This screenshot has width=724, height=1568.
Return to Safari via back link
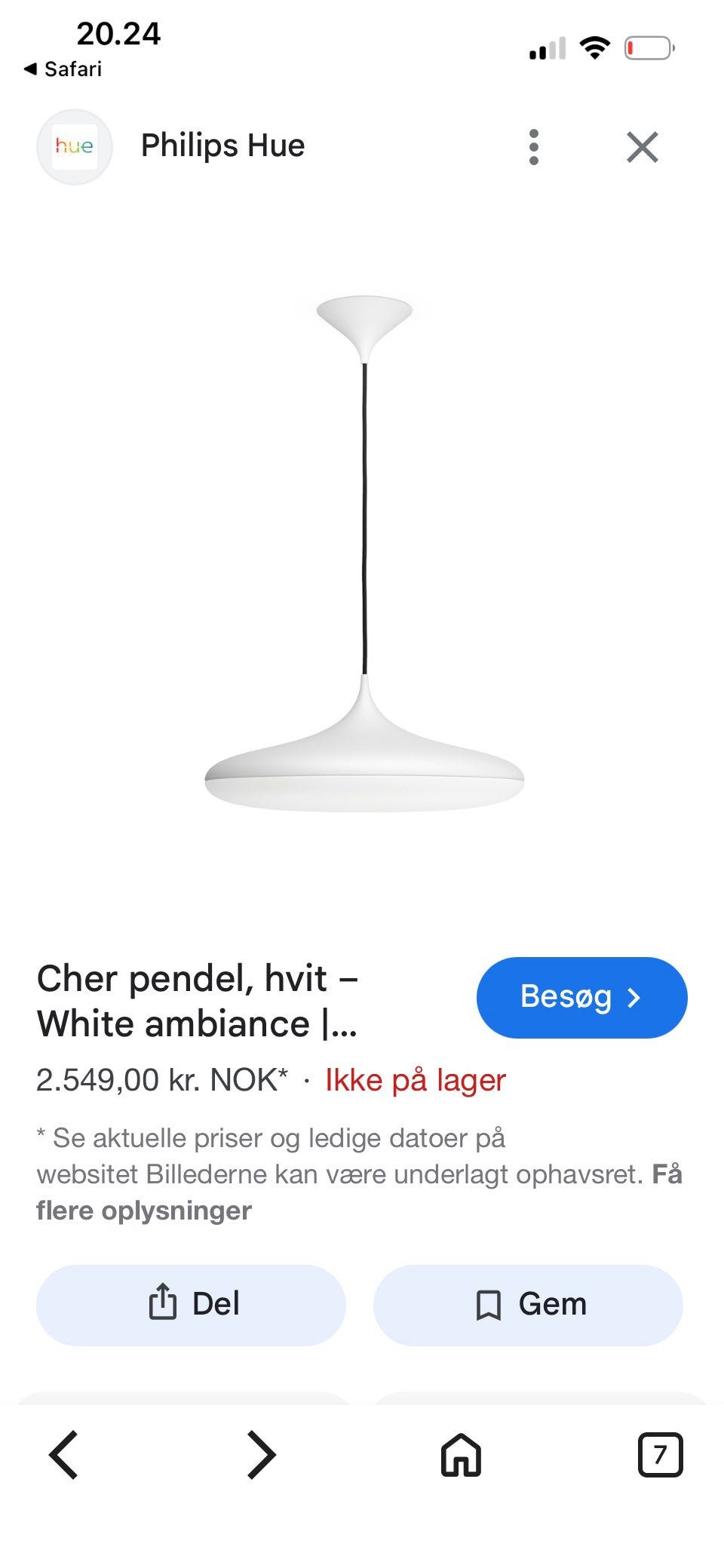pos(63,69)
